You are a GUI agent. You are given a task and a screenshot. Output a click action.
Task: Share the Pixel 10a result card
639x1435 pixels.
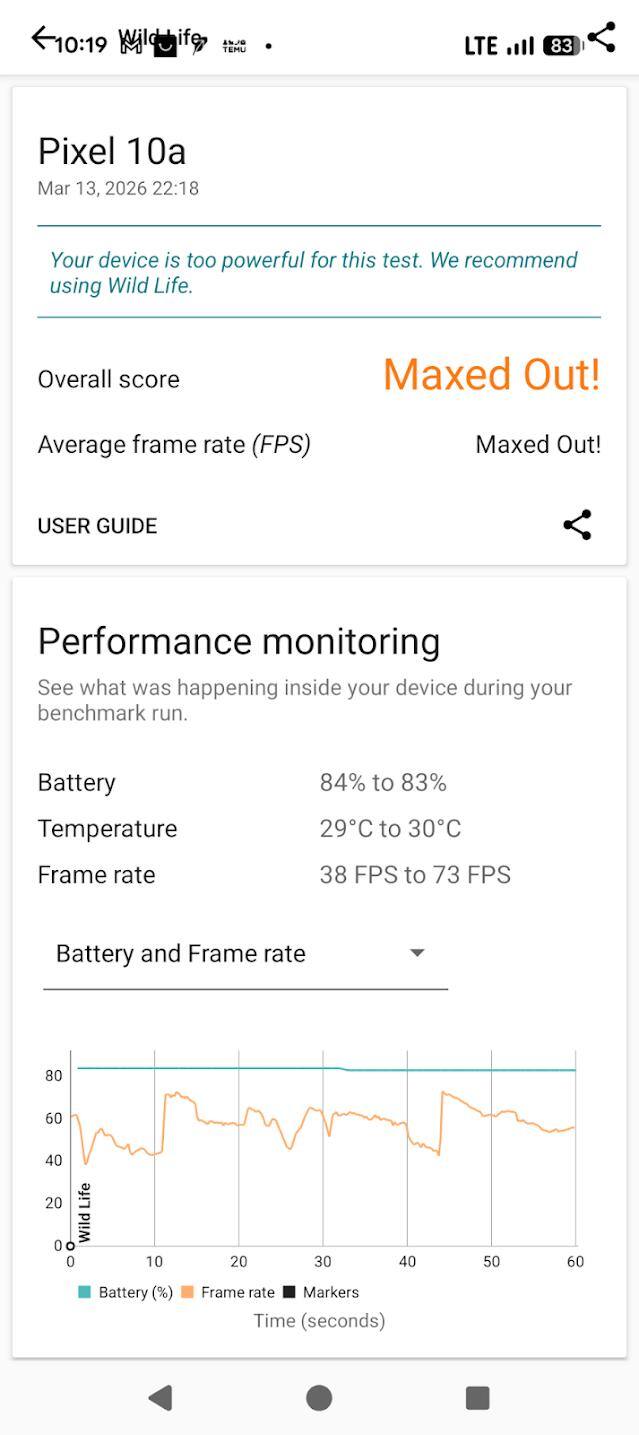tap(577, 525)
